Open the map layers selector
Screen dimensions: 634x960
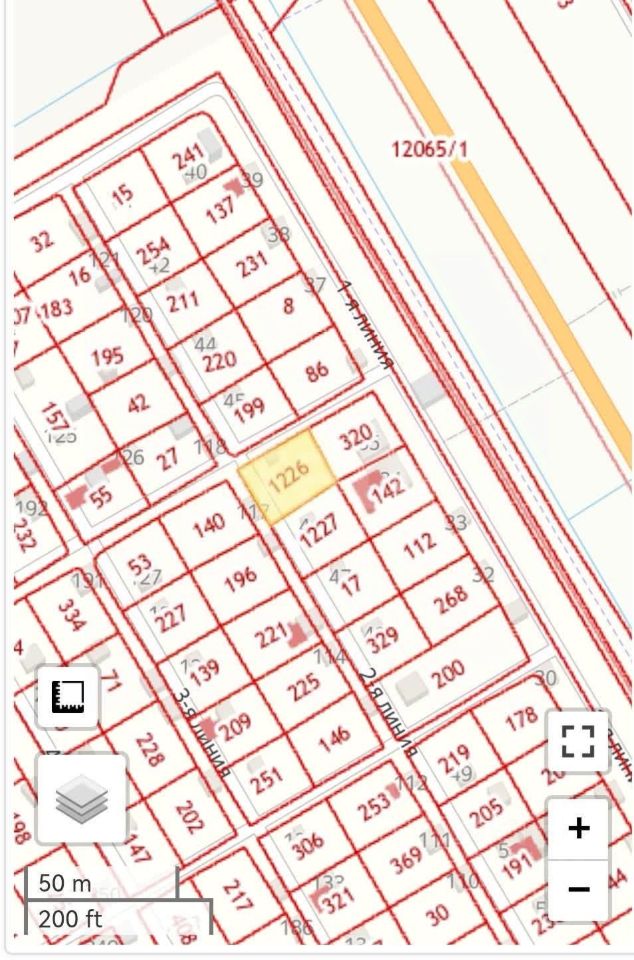[x=81, y=799]
